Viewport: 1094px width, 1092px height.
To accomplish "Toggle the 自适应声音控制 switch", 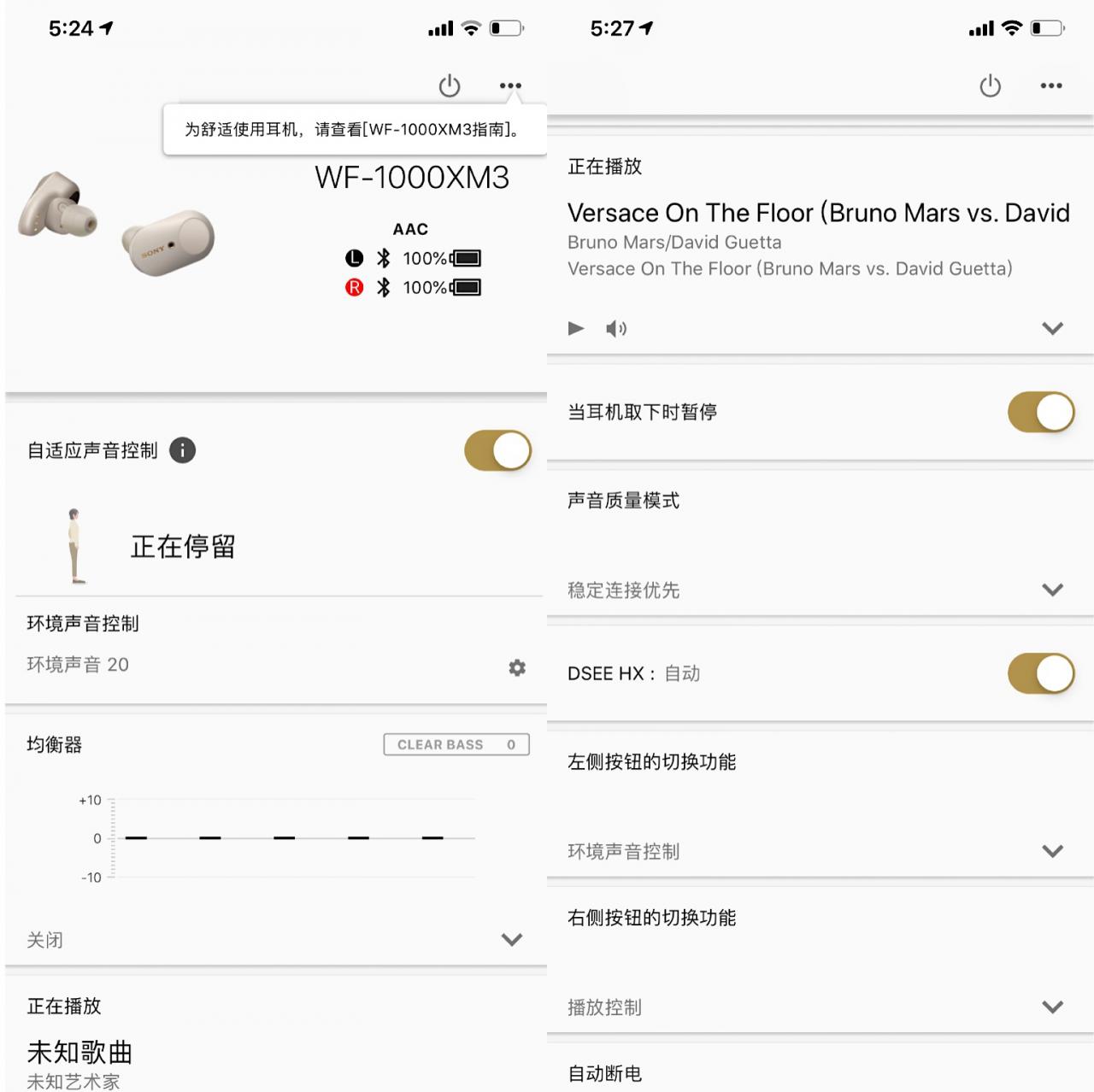I will pyautogui.click(x=497, y=450).
